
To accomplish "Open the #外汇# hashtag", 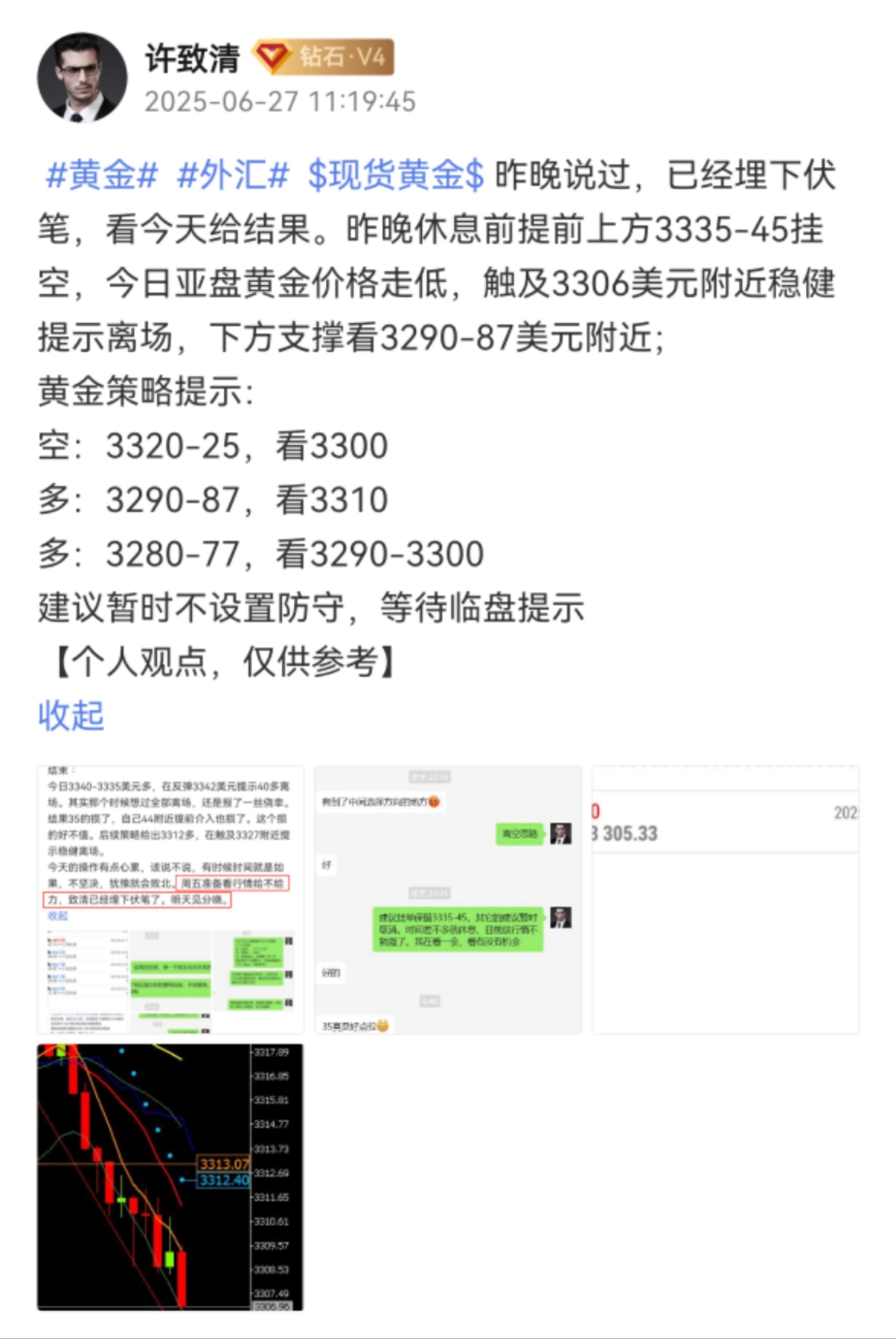I will 233,175.
